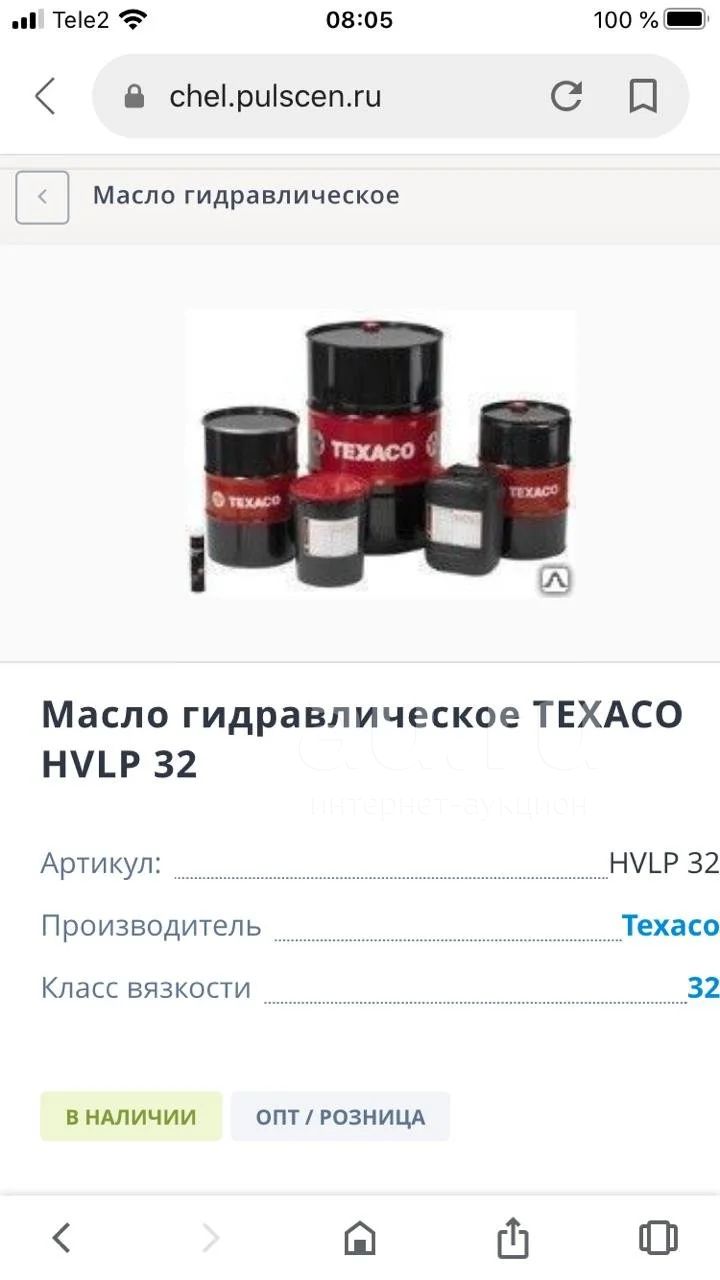The width and height of the screenshot is (720, 1280).
Task: Tap the ОПТ / РОЗНИЦА chip
Action: click(x=340, y=1117)
